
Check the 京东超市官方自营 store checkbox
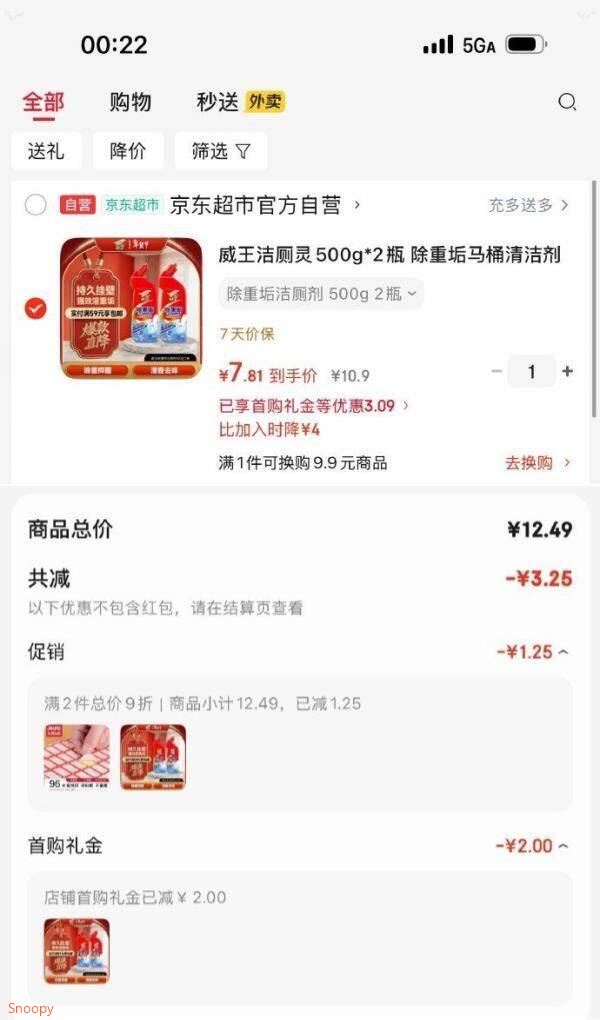[36, 205]
